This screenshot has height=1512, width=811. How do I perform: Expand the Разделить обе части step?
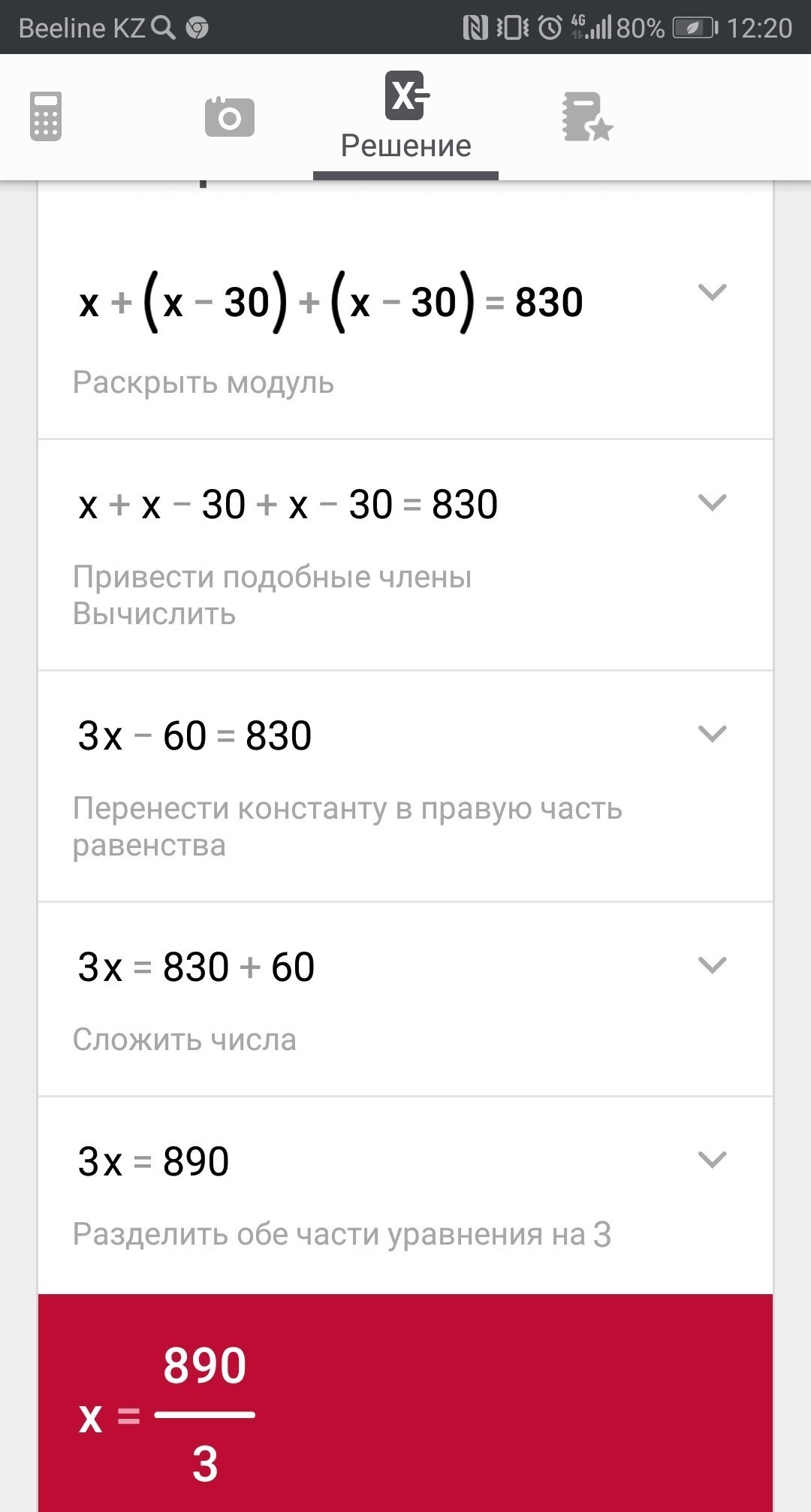[x=712, y=1159]
